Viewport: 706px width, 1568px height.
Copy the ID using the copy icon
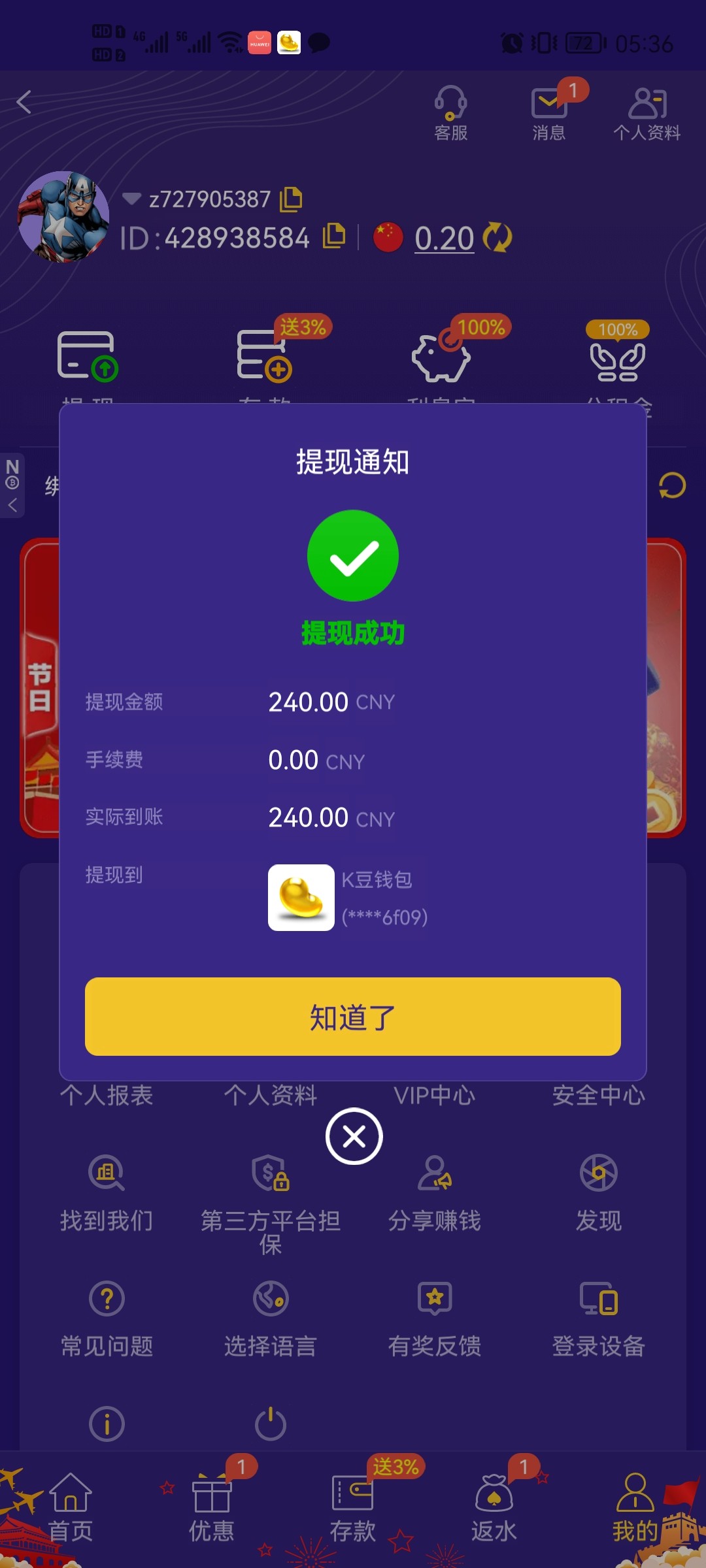pos(335,237)
